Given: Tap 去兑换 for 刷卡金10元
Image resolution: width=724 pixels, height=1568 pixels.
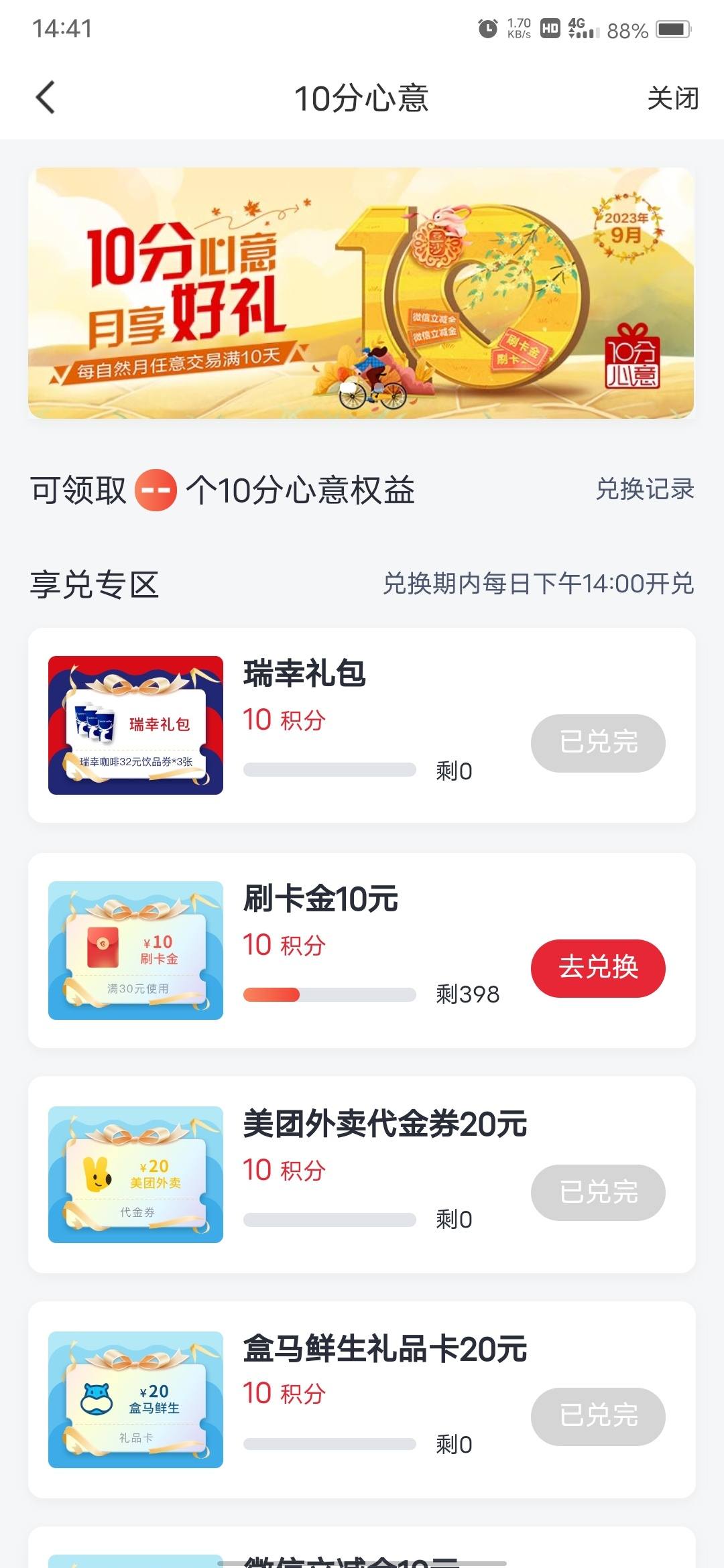Looking at the screenshot, I should click(598, 968).
